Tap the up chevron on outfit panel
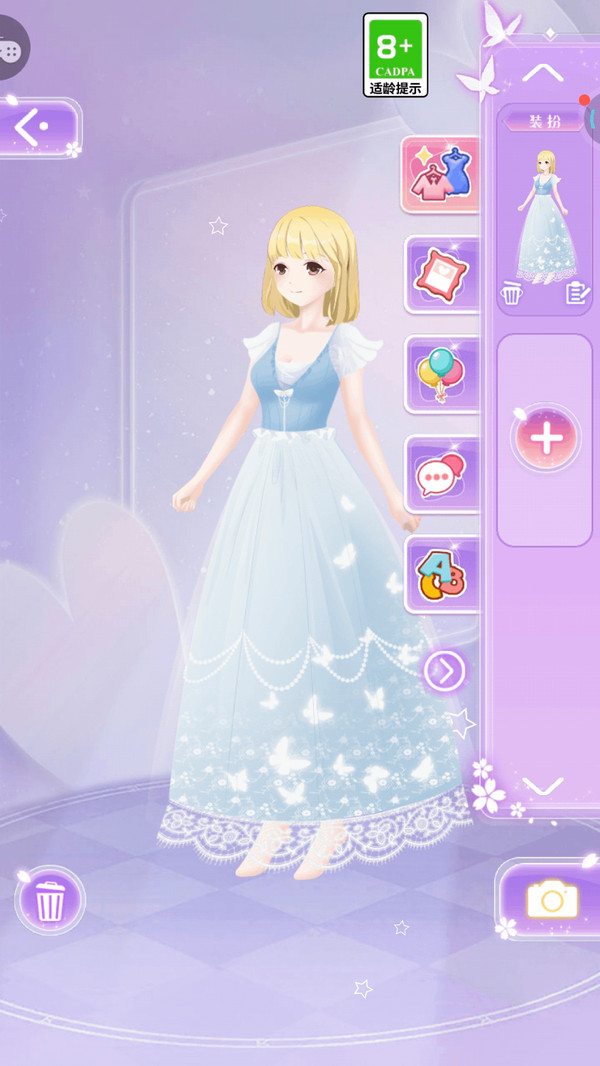This screenshot has width=600, height=1066. coord(543,72)
